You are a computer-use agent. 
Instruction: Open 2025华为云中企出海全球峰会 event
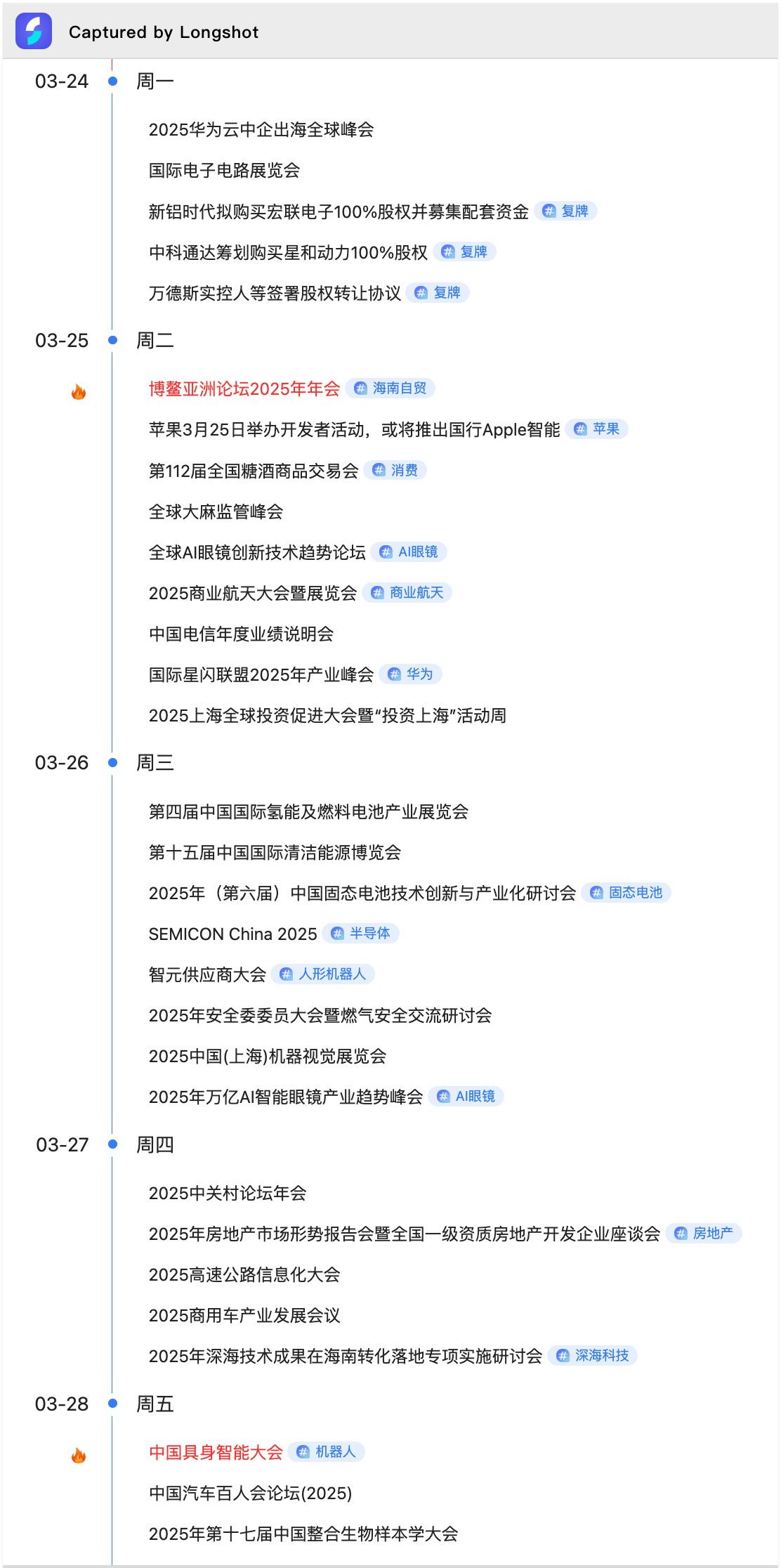point(261,129)
